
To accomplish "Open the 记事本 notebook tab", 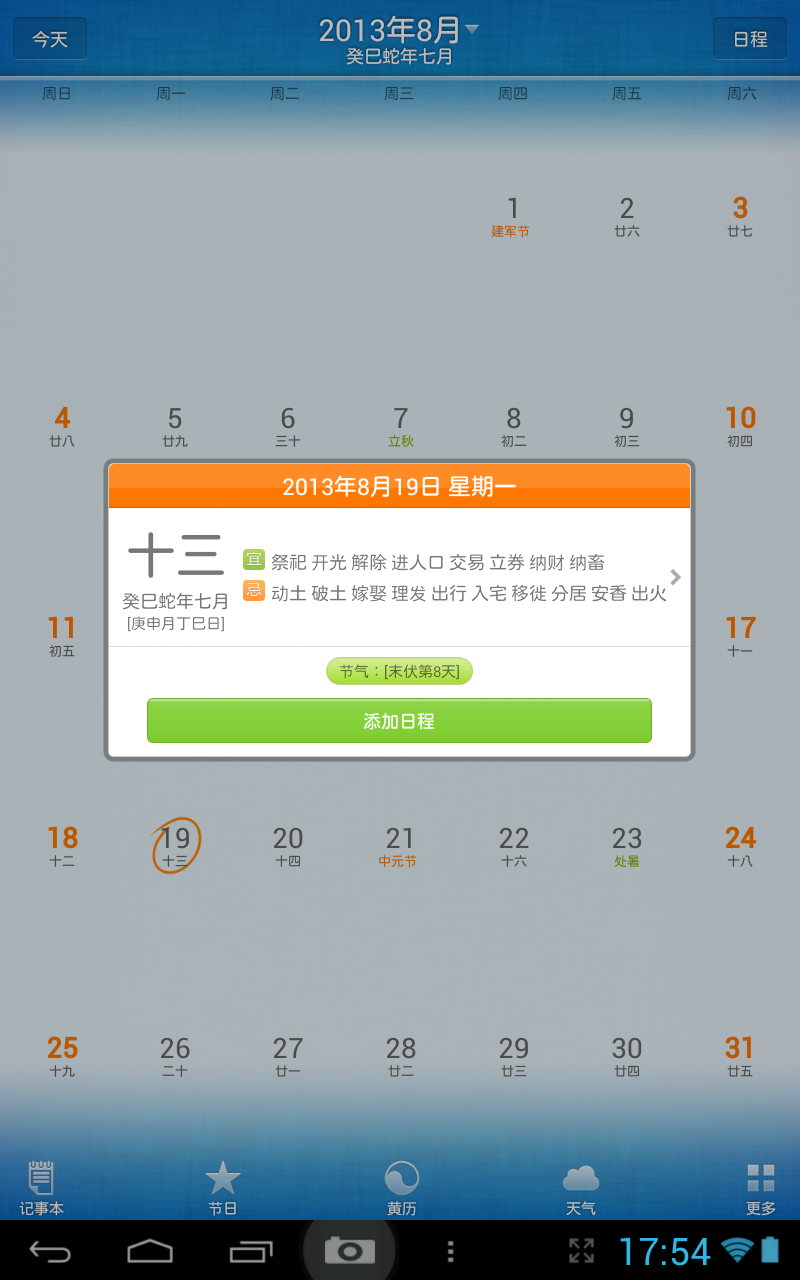I will coord(41,1188).
